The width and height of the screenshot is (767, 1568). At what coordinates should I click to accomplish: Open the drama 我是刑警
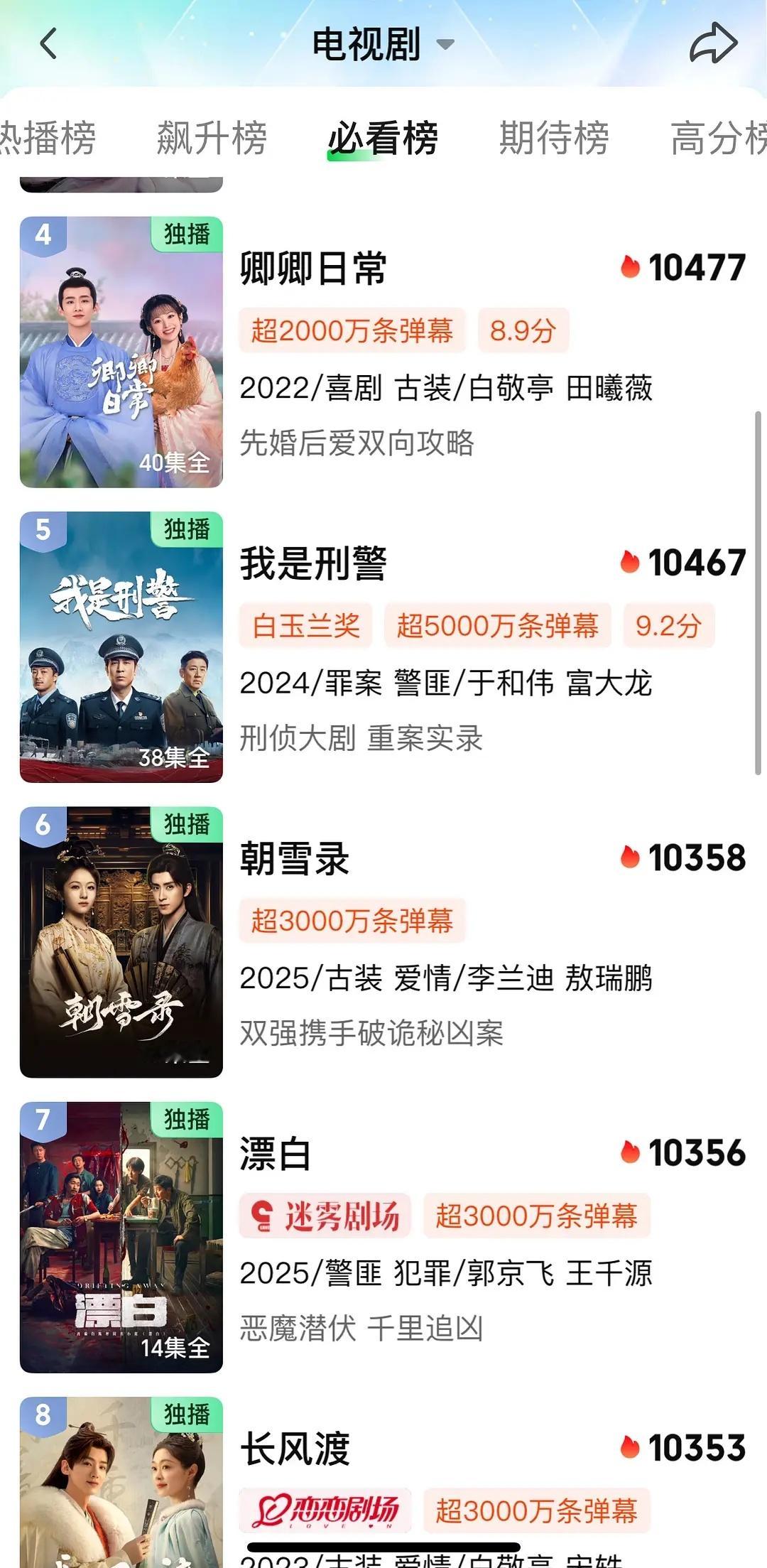(383, 647)
